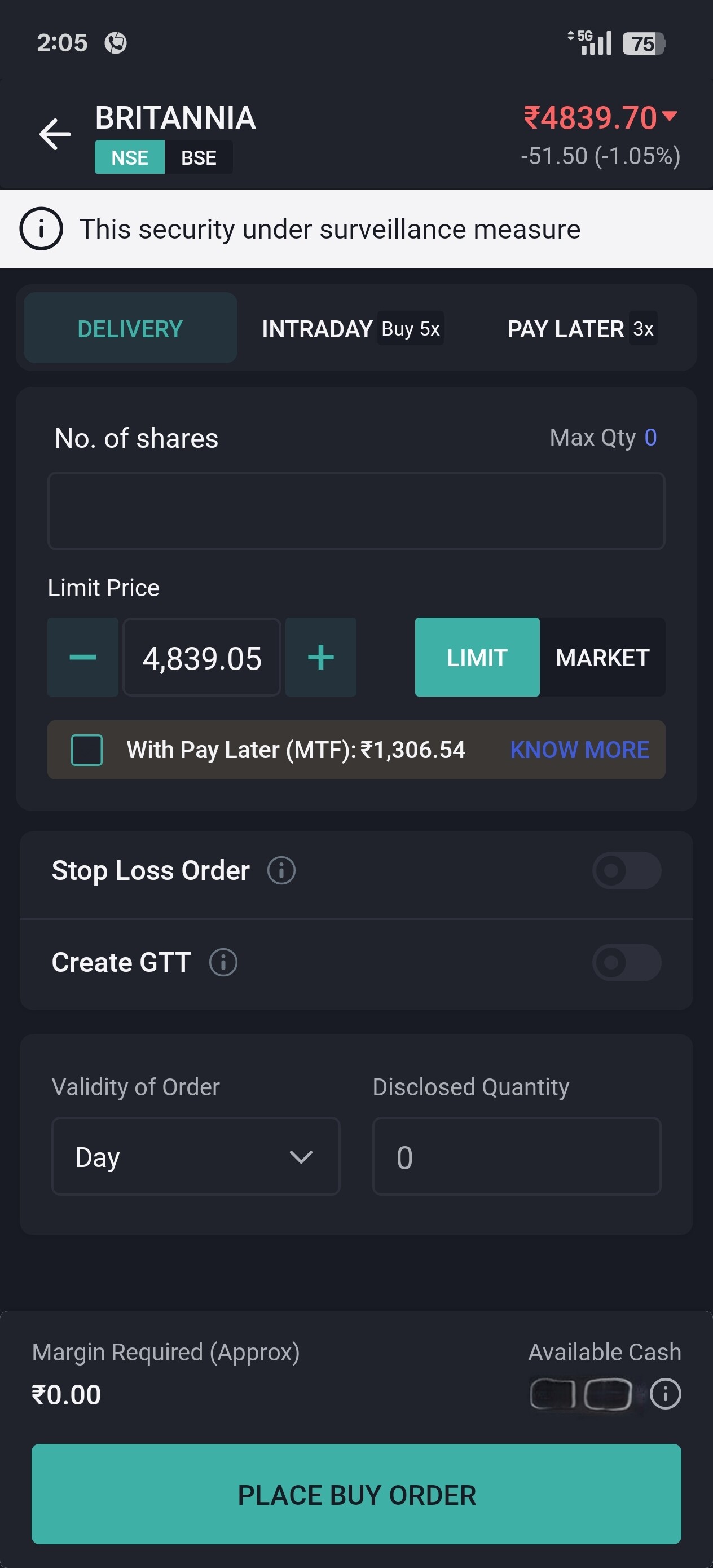Screen dimensions: 713x1568
Task: Switch to the PAY LATER tab
Action: (582, 328)
